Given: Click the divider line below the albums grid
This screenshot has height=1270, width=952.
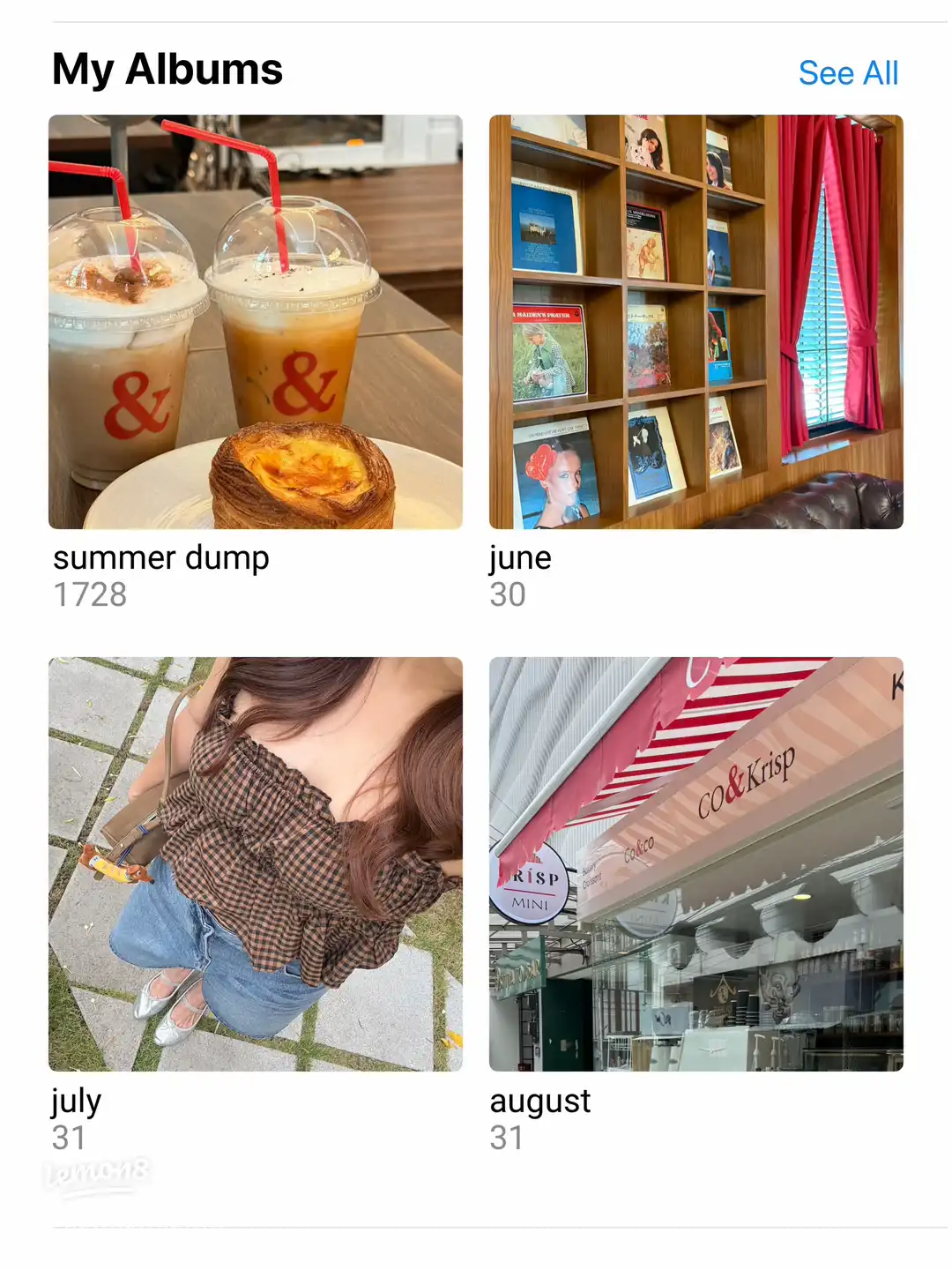Looking at the screenshot, I should [476, 1226].
